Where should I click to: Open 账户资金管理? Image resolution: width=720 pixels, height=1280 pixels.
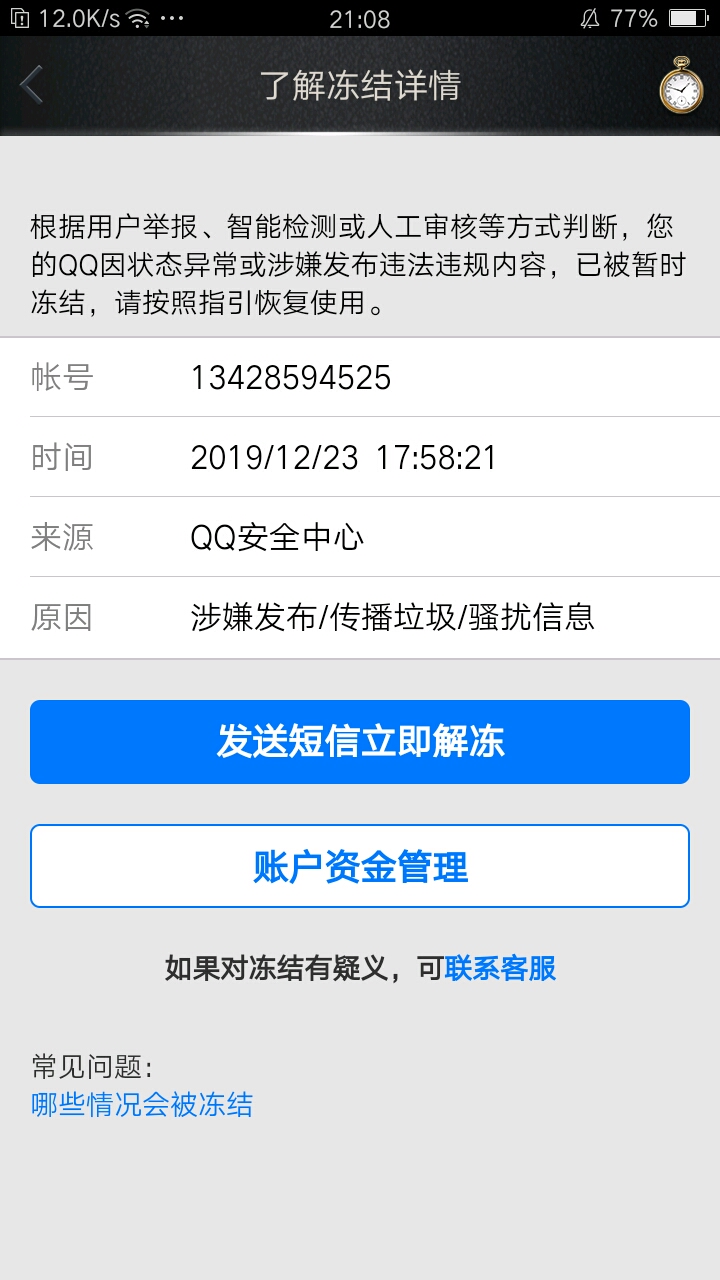[360, 866]
